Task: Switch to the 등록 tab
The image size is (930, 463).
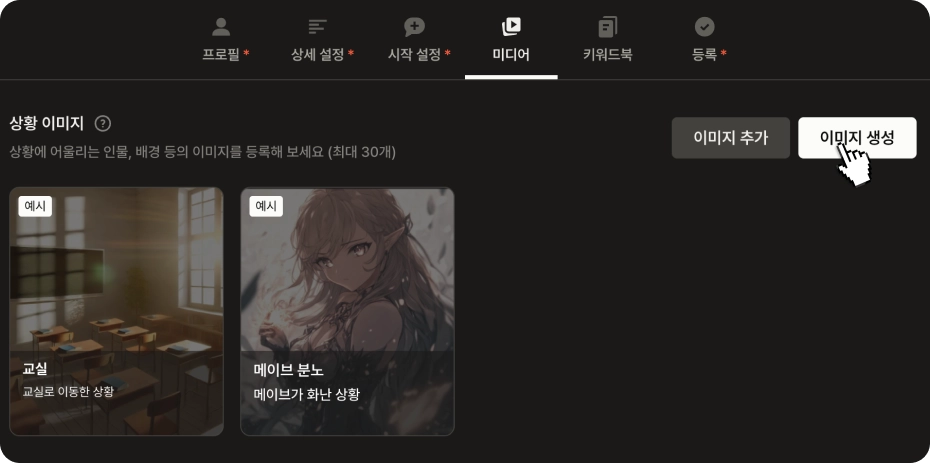Action: coord(706,41)
